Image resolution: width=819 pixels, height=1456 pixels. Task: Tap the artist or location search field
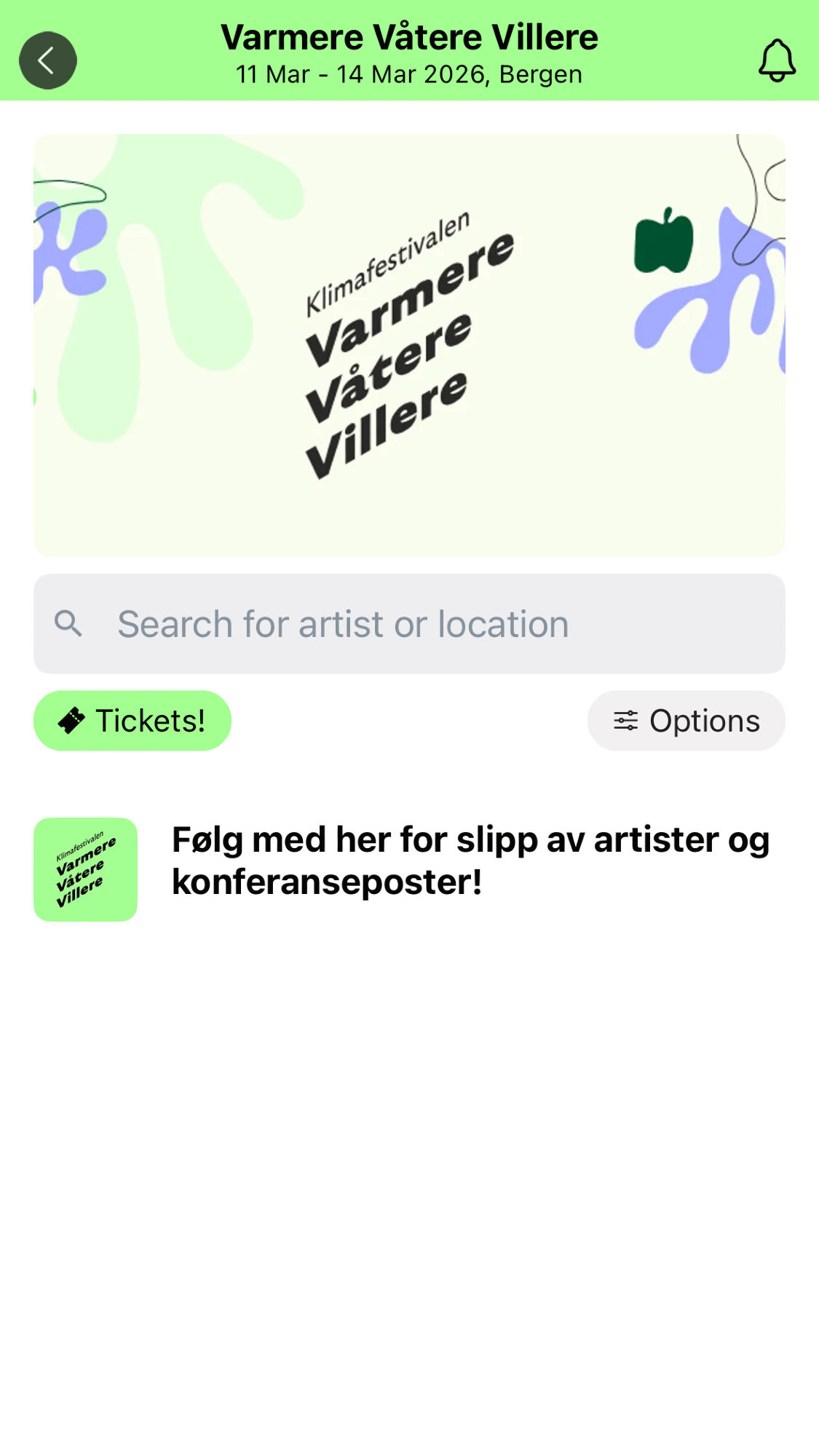[409, 624]
